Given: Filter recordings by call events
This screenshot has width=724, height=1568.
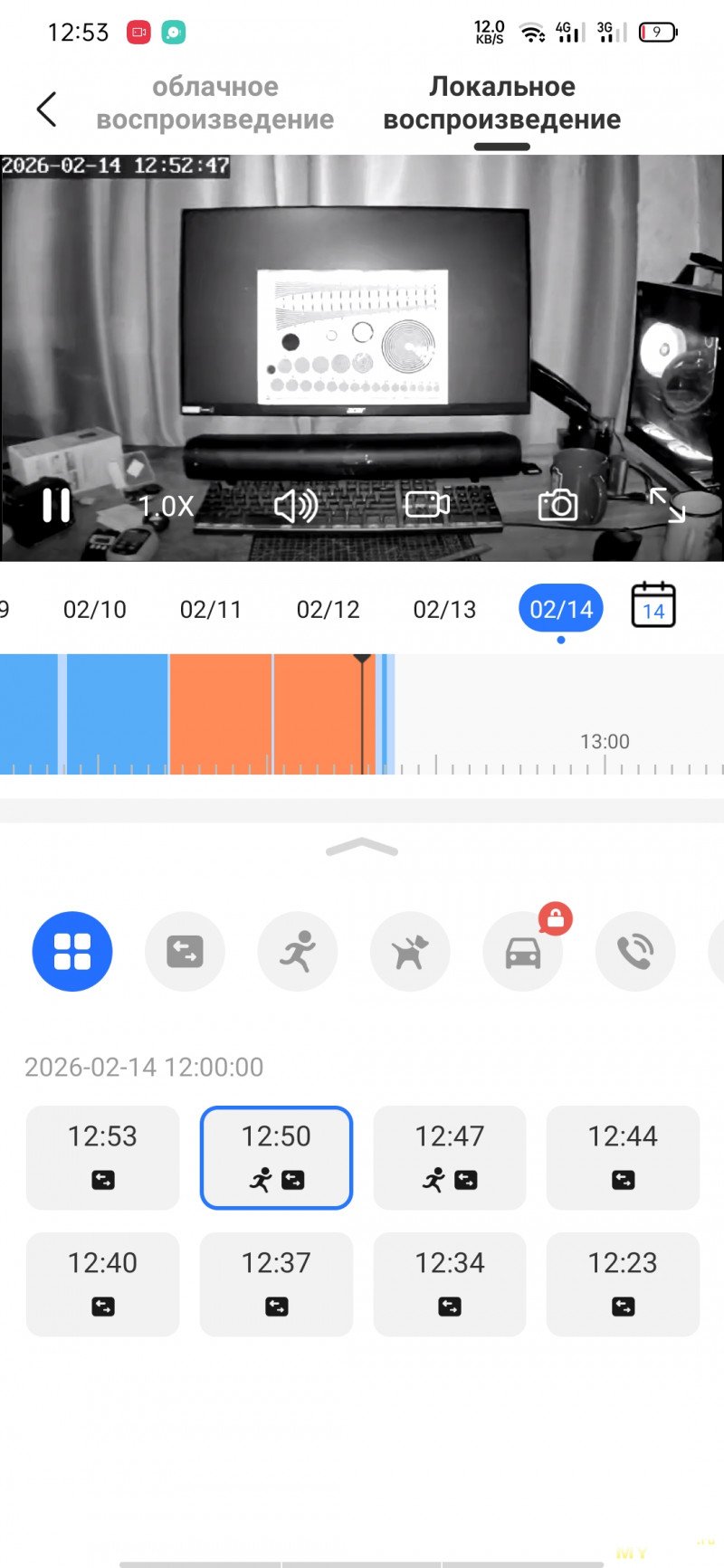Looking at the screenshot, I should [635, 951].
